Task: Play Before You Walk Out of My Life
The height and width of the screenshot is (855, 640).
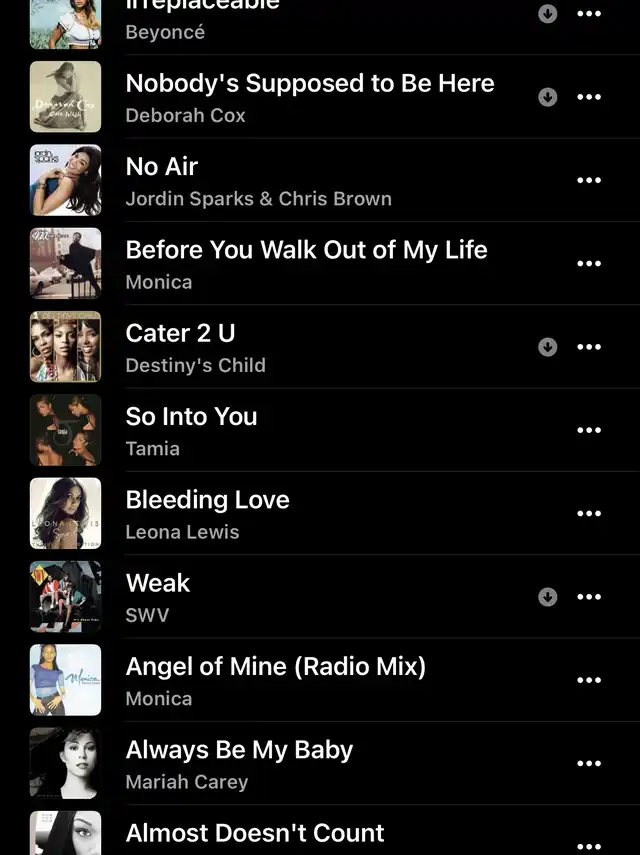Action: (x=306, y=263)
